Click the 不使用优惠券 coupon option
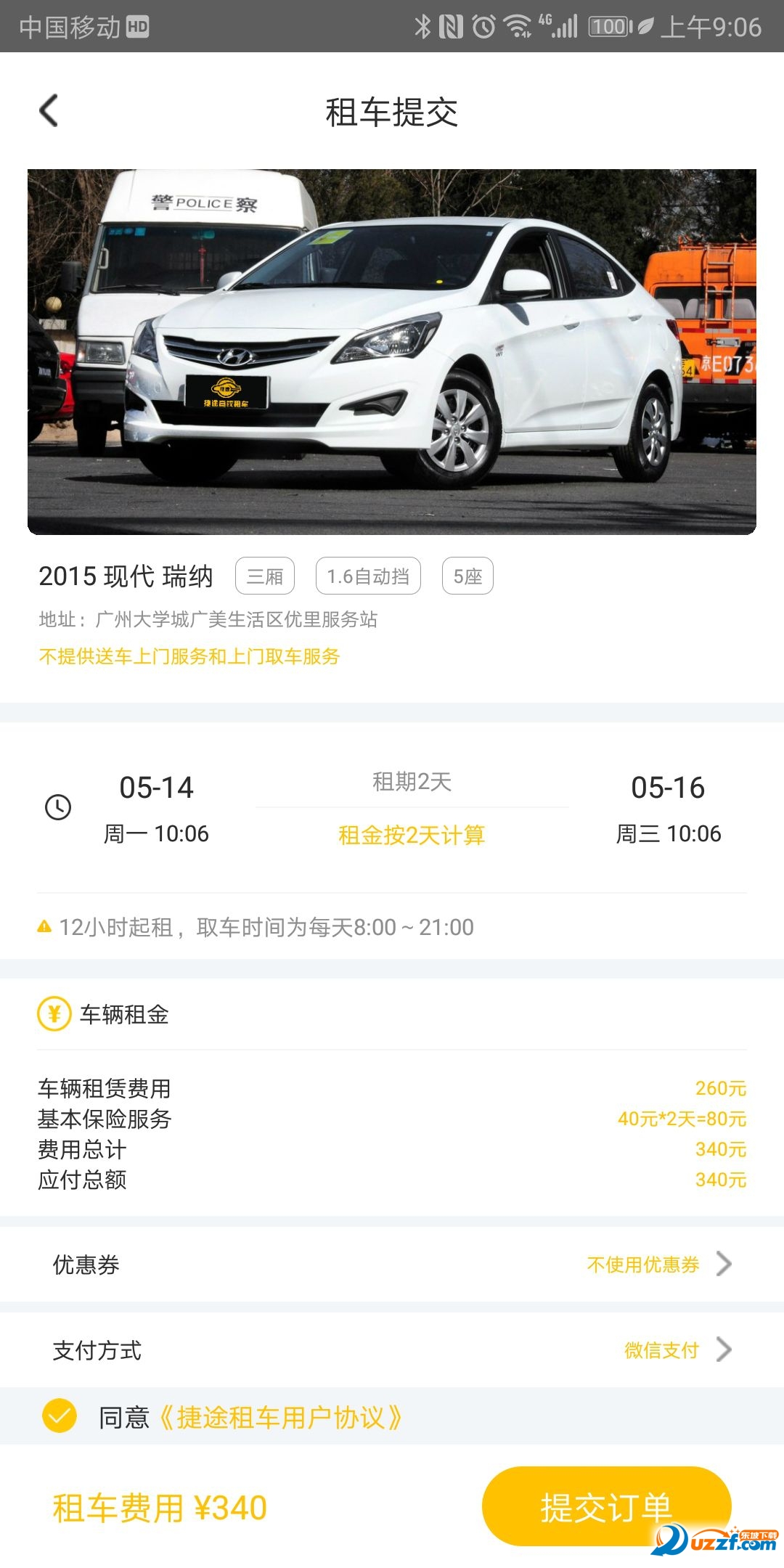Screen dimensions: 784x1568 (642, 1263)
